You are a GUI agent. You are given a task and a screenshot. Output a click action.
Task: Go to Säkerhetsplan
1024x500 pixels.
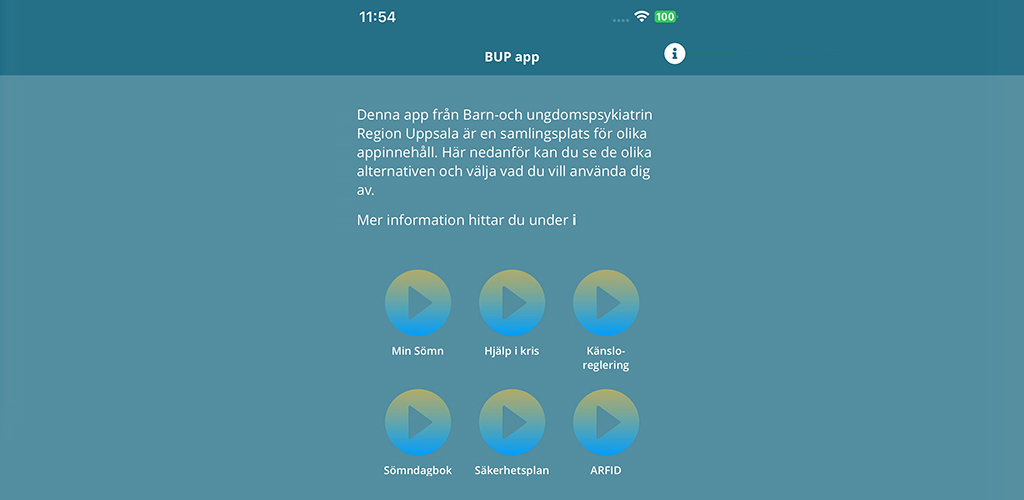(x=512, y=422)
